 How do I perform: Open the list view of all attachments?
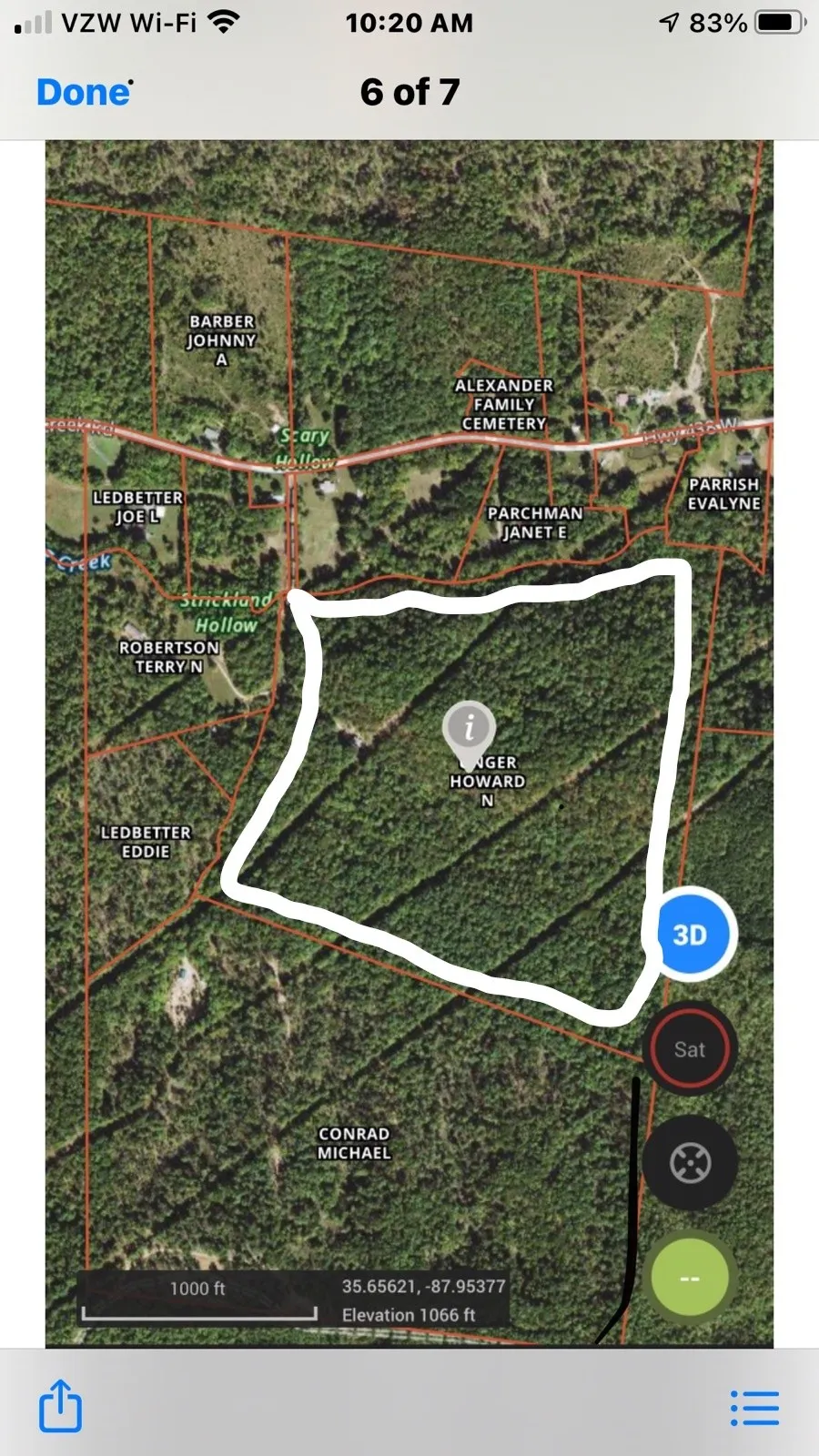click(x=754, y=1408)
